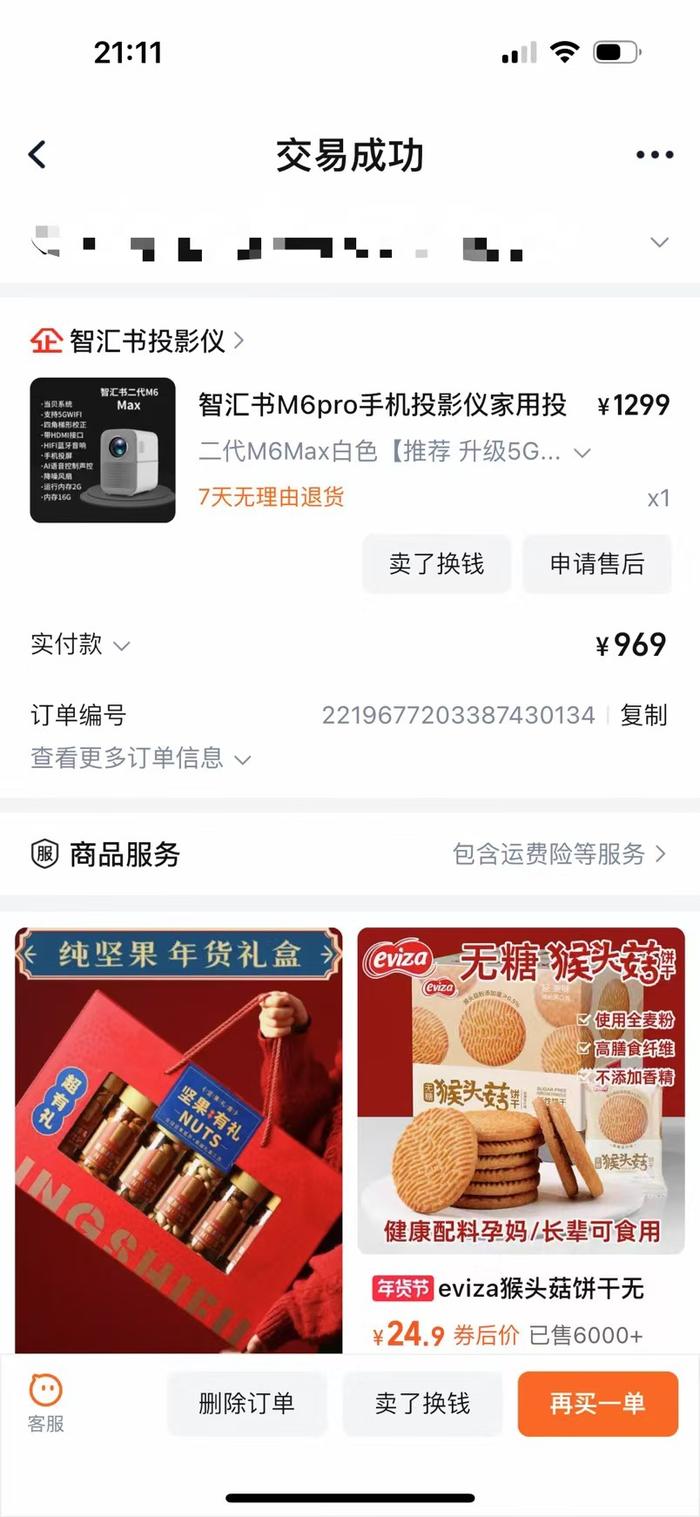Expand the 实付款 payment breakdown
The image size is (700, 1517).
coord(80,645)
